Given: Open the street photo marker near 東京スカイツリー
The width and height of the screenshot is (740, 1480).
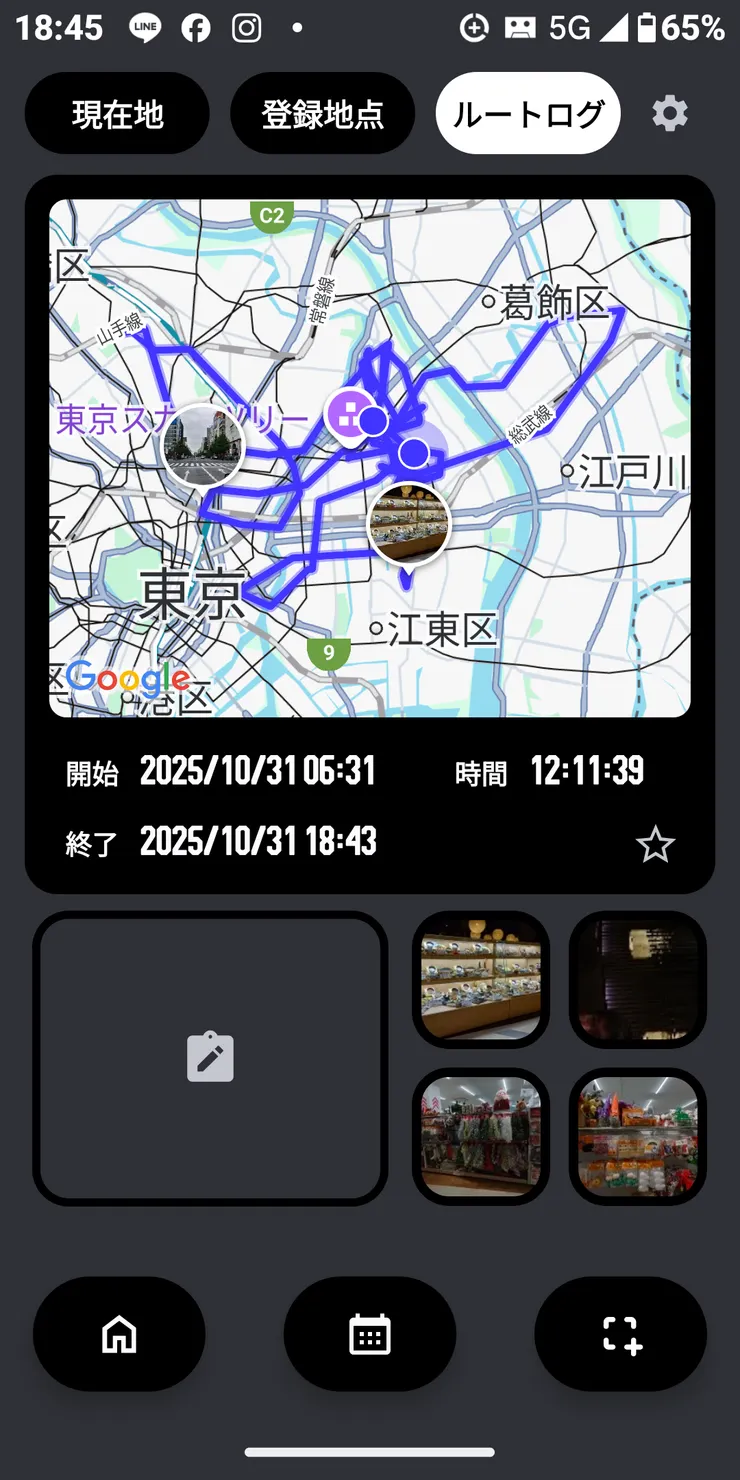Looking at the screenshot, I should tap(203, 446).
